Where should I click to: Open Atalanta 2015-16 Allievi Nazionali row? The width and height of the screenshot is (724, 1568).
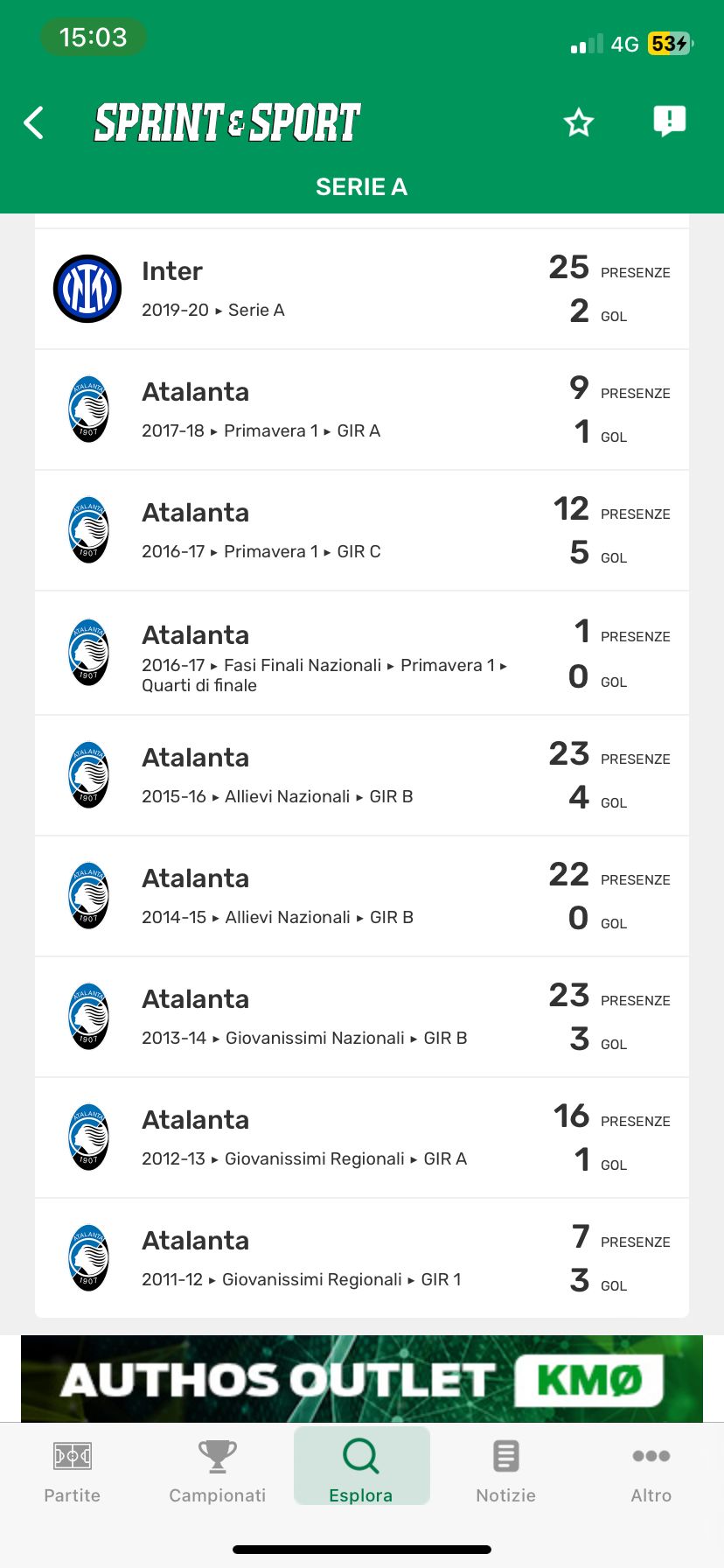point(362,775)
